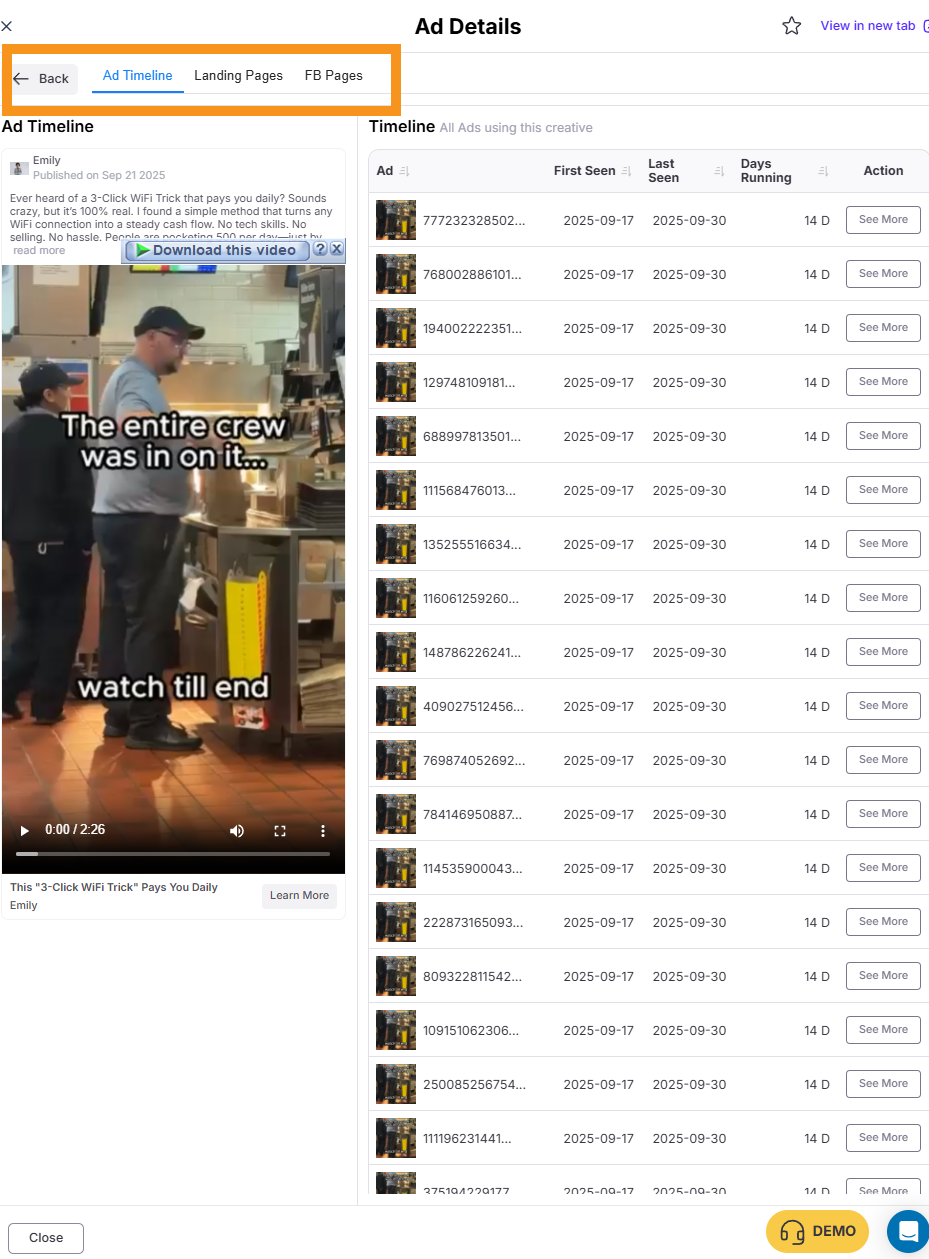Open View in new tab link
The image size is (929, 1259).
point(867,26)
